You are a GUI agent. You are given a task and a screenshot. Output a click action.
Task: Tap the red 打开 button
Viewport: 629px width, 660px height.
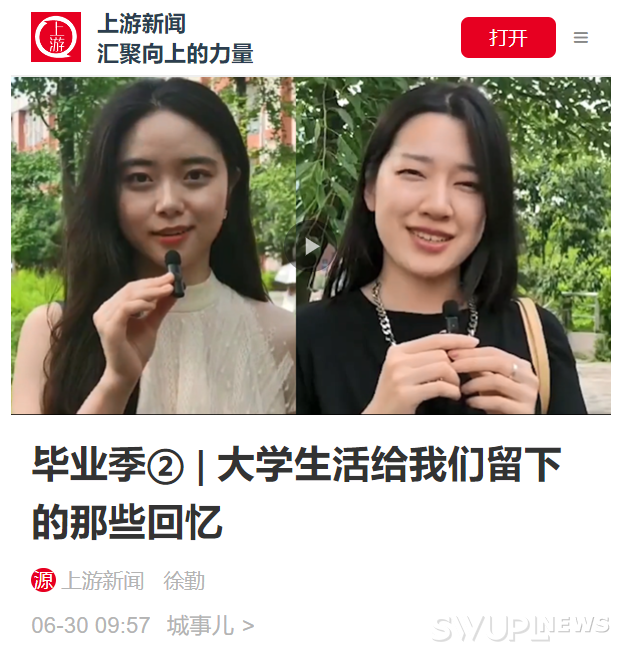pos(507,38)
